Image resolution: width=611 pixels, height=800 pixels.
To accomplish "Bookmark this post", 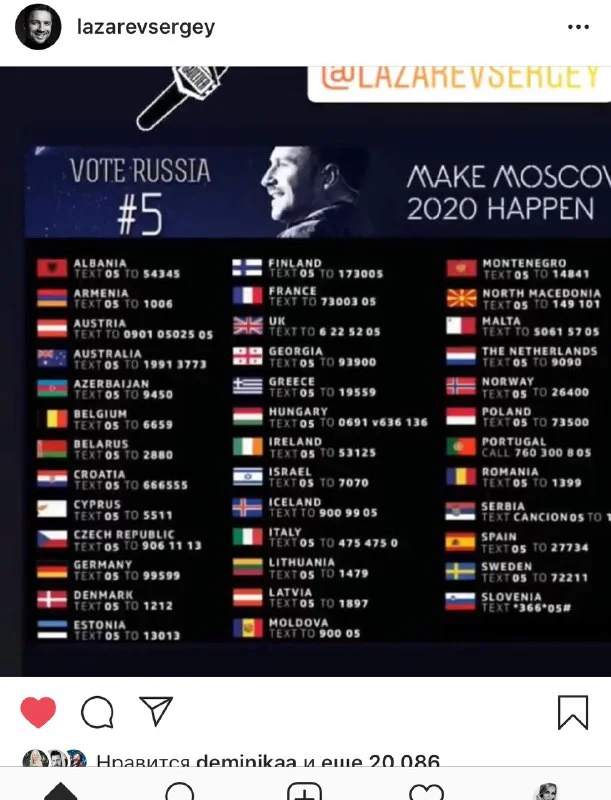I will [x=572, y=712].
